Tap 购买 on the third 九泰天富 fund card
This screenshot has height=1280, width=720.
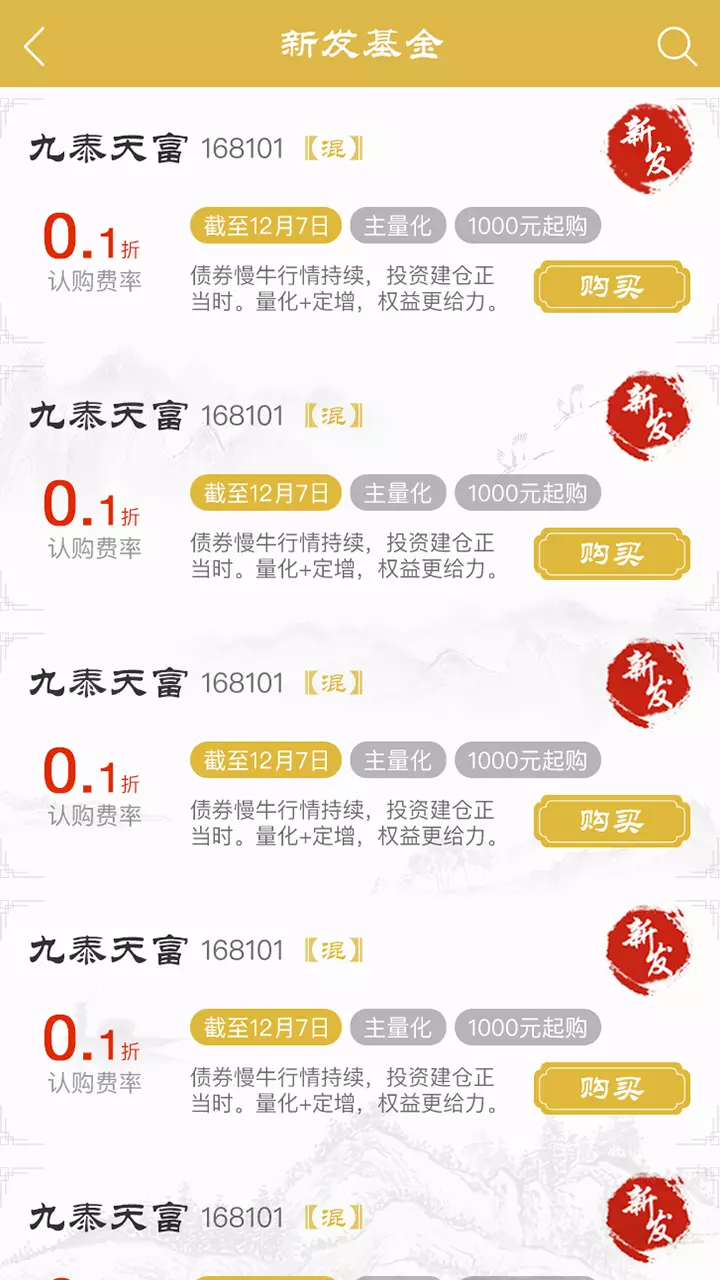coord(612,821)
